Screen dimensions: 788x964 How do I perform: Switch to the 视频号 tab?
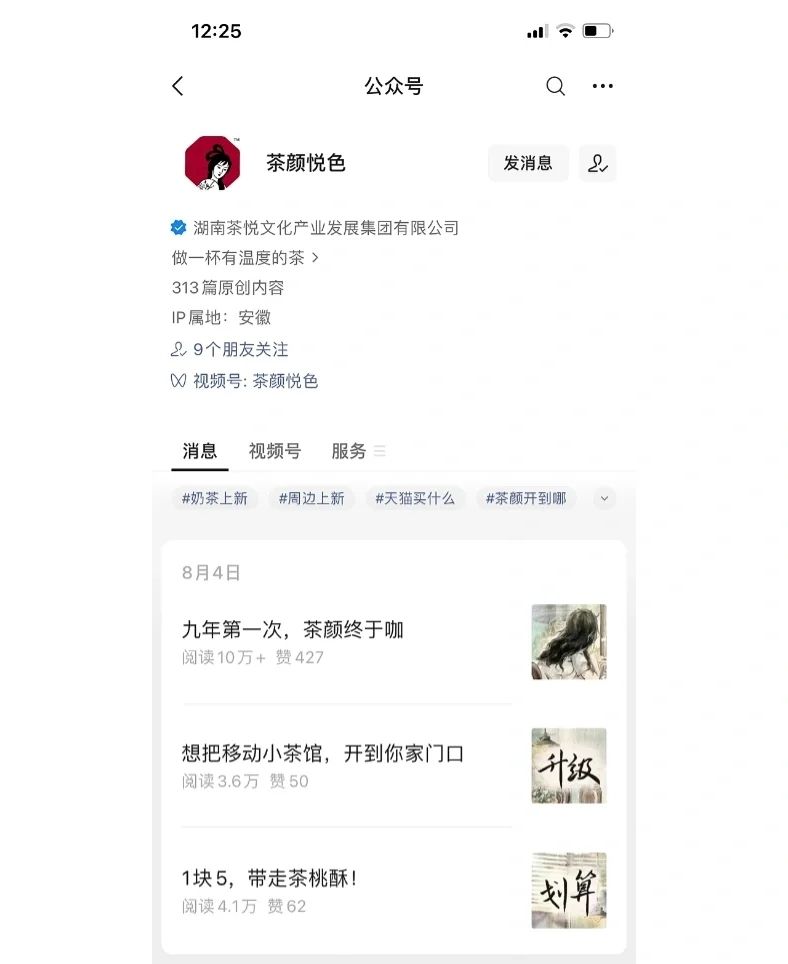click(274, 451)
